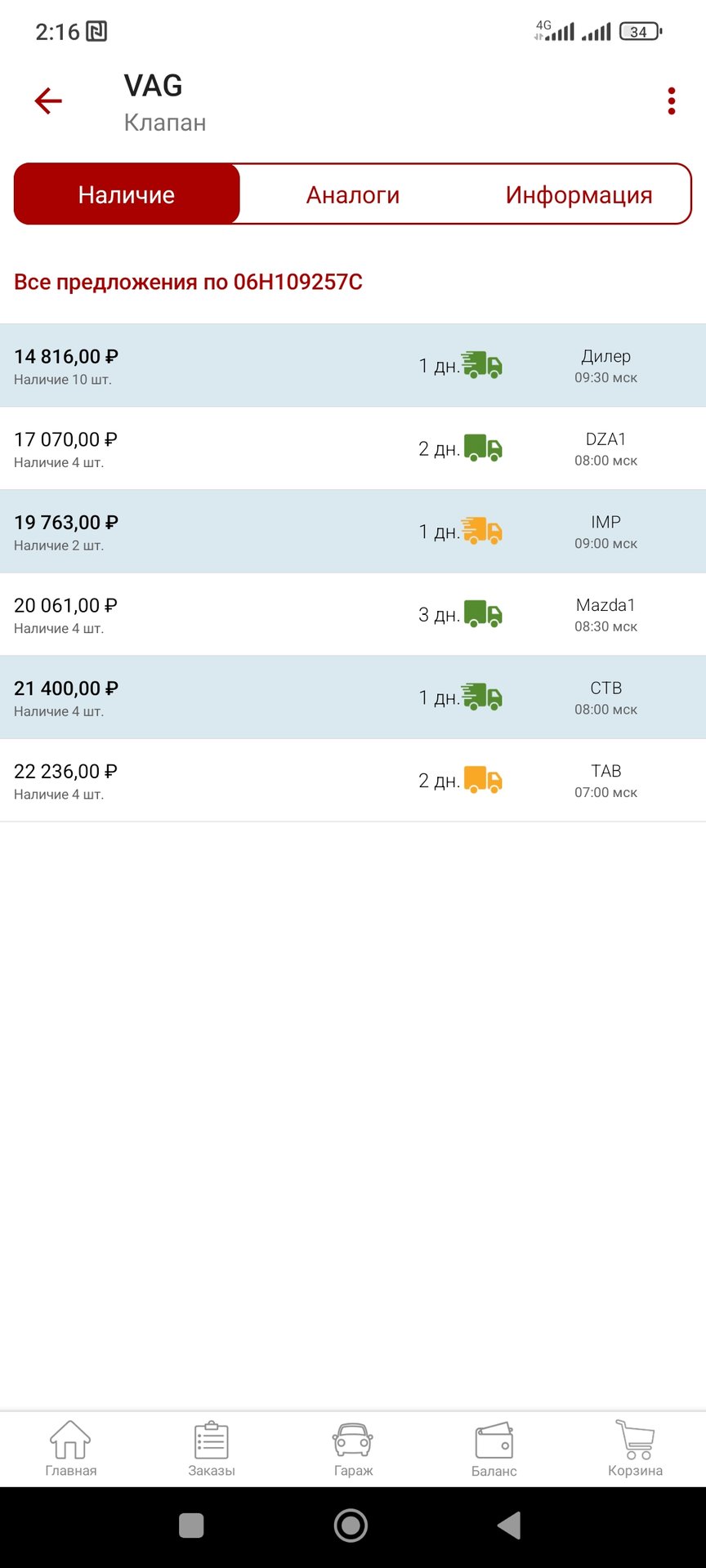The height and width of the screenshot is (1568, 706).
Task: View the Корзина cart
Action: tap(635, 1449)
